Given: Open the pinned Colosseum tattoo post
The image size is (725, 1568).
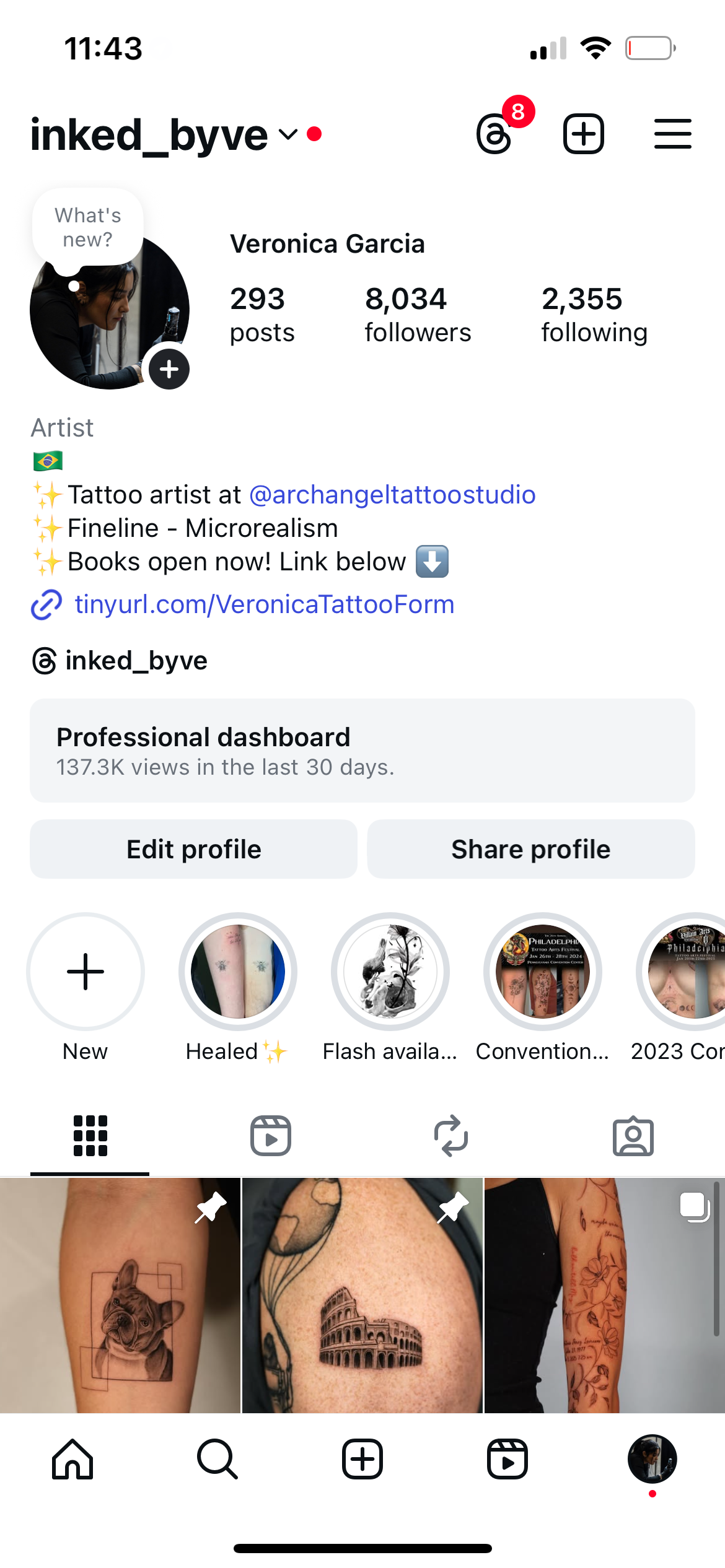Looking at the screenshot, I should pyautogui.click(x=362, y=1294).
